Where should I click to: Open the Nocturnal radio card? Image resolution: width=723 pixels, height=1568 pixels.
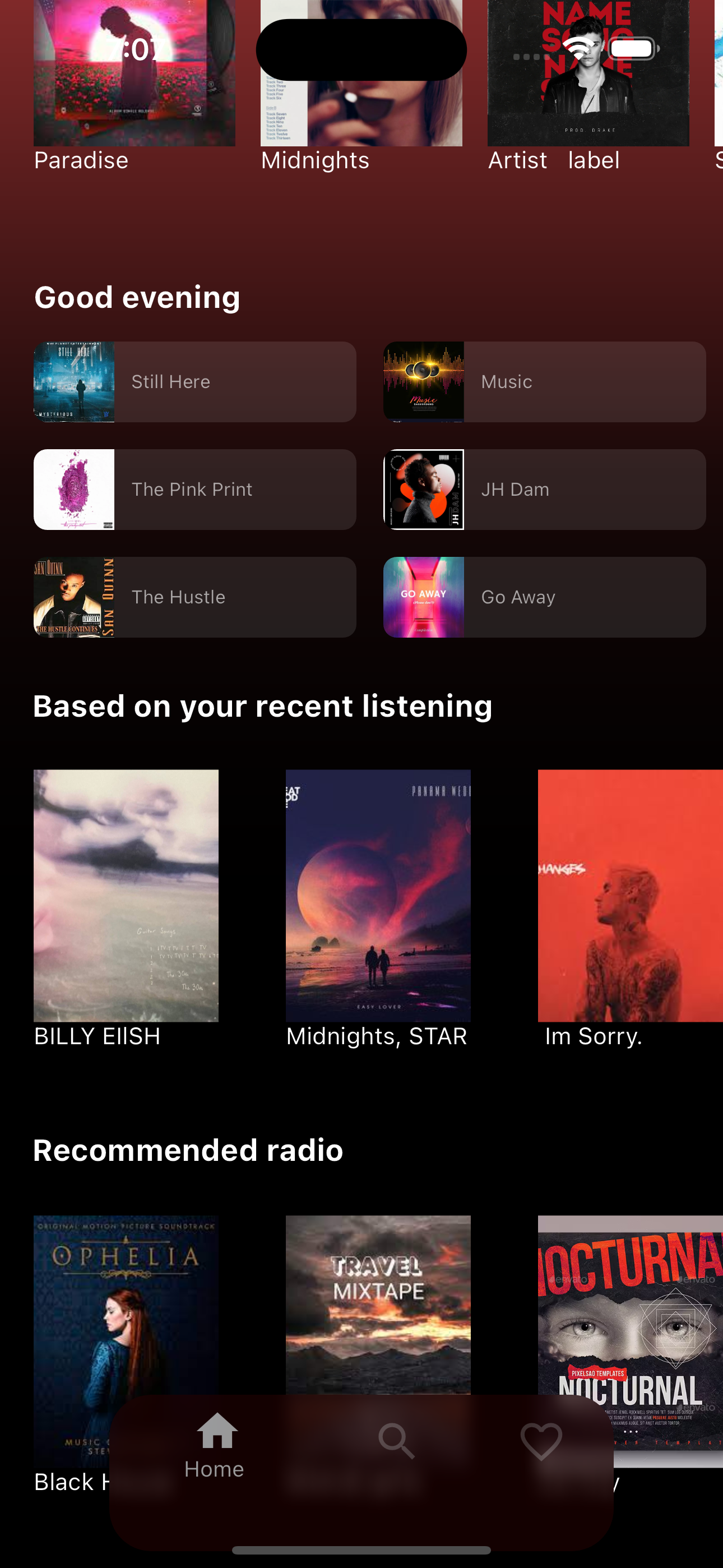point(630,1303)
